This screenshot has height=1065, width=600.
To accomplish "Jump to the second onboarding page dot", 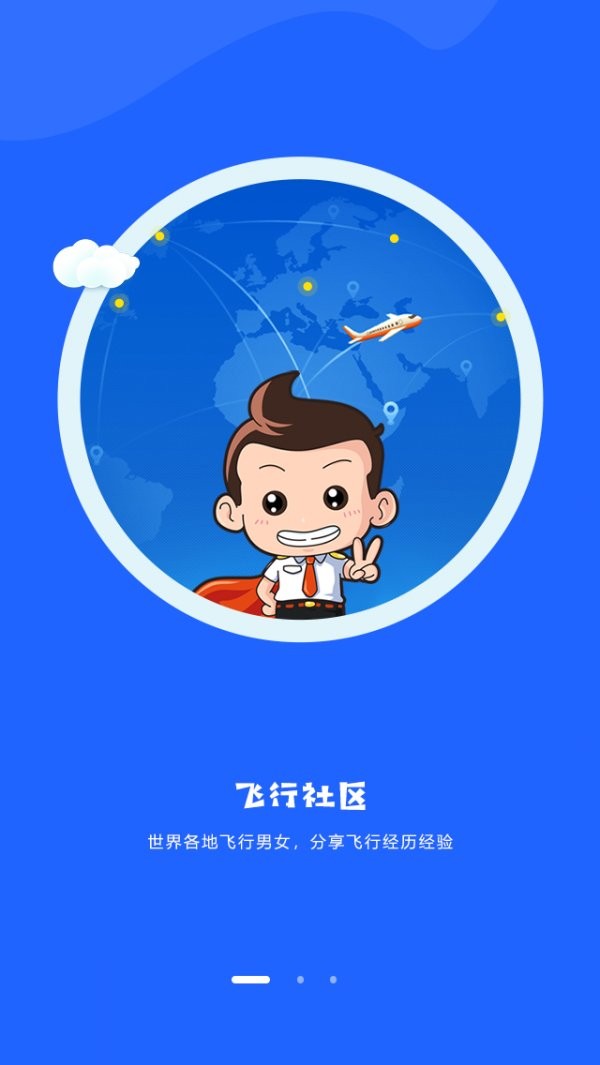I will tap(300, 980).
